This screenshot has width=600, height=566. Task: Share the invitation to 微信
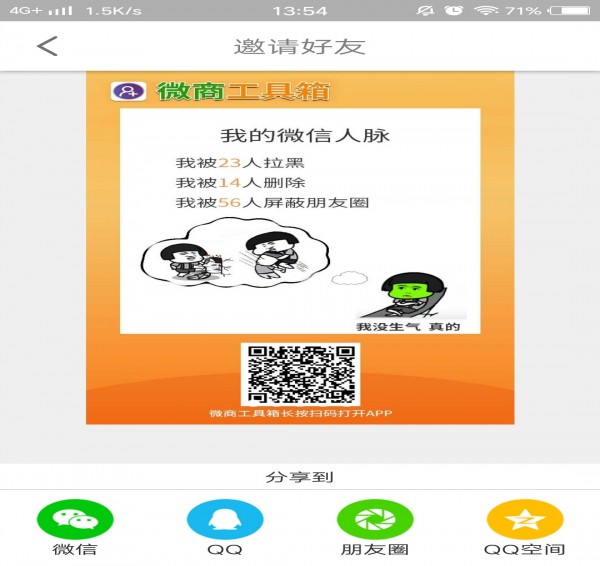coord(75,520)
